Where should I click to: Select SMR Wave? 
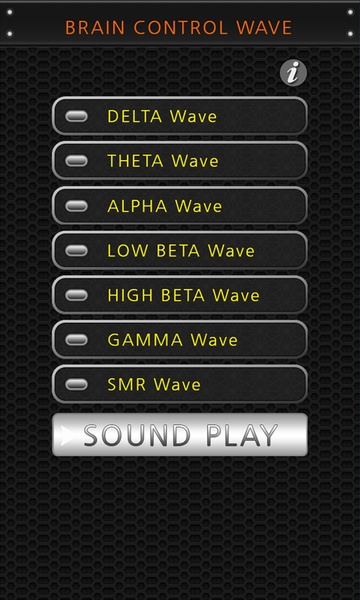coord(180,384)
